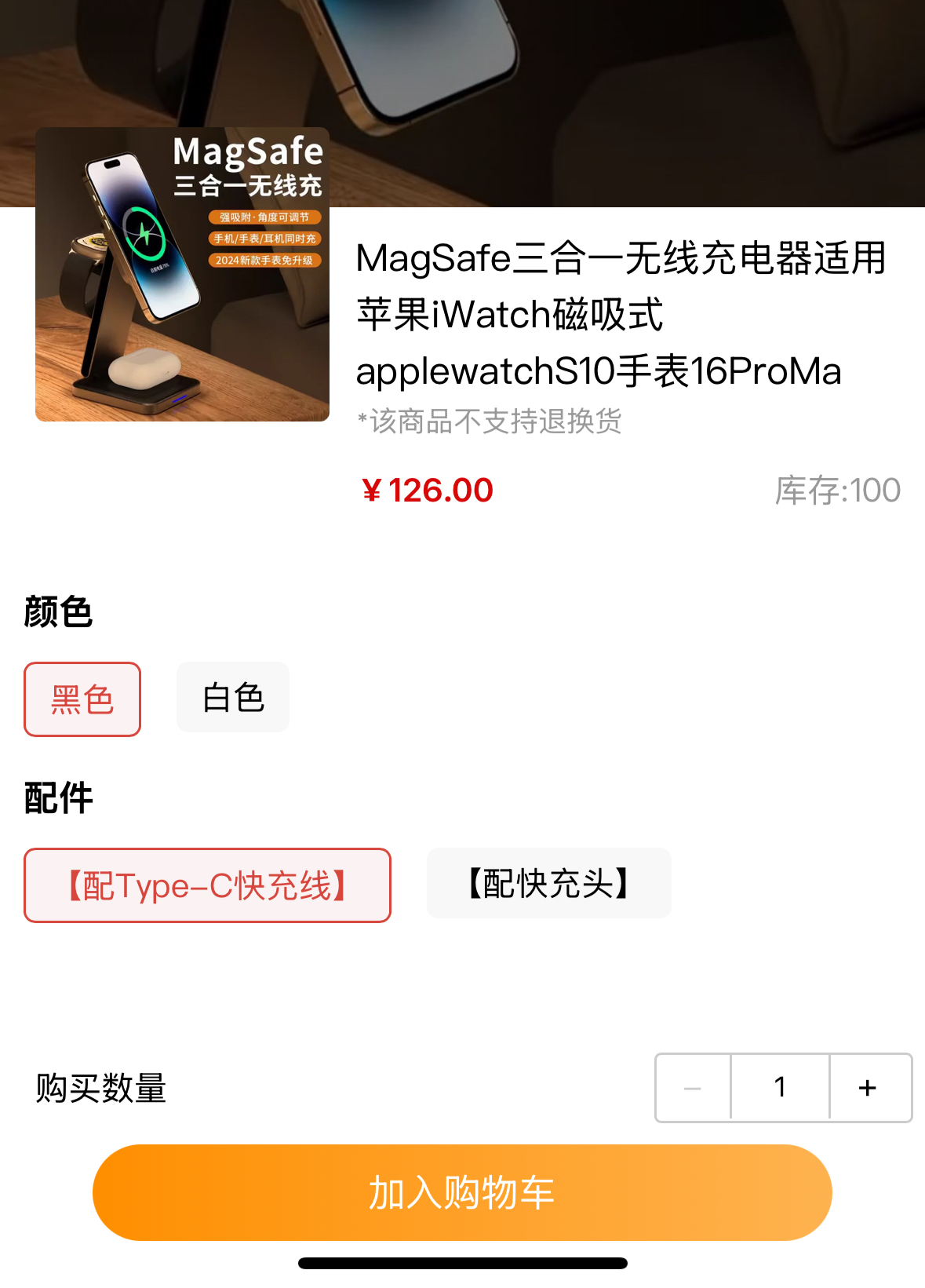925x1288 pixels.
Task: Add item with 加入购物车 button
Action: 462,1192
